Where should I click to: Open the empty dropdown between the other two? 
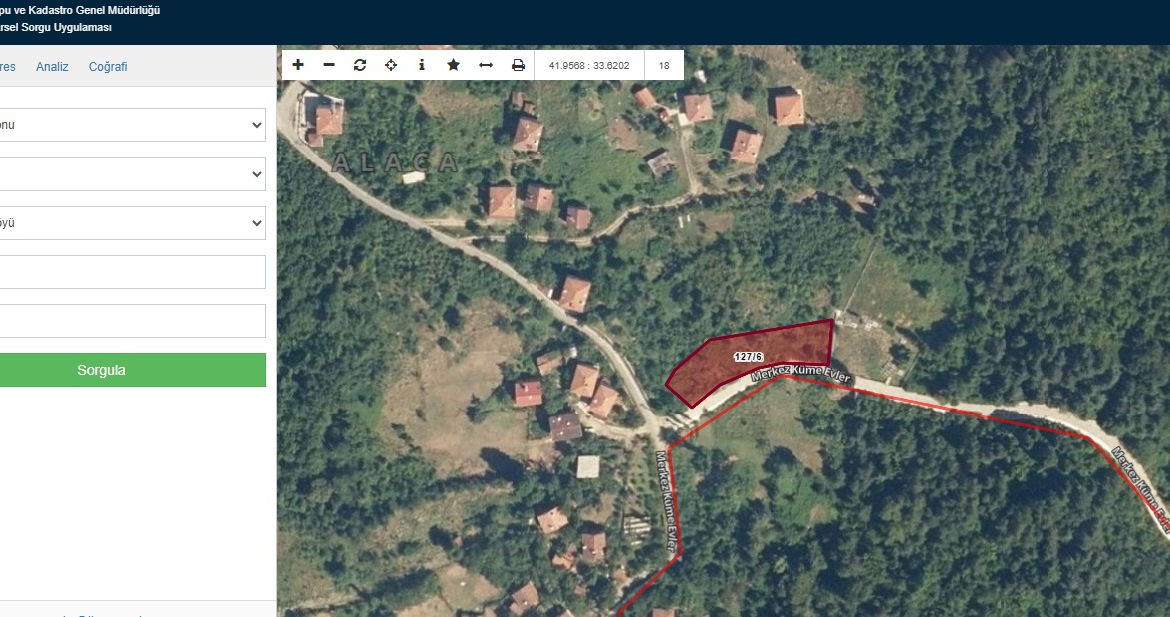coord(132,174)
